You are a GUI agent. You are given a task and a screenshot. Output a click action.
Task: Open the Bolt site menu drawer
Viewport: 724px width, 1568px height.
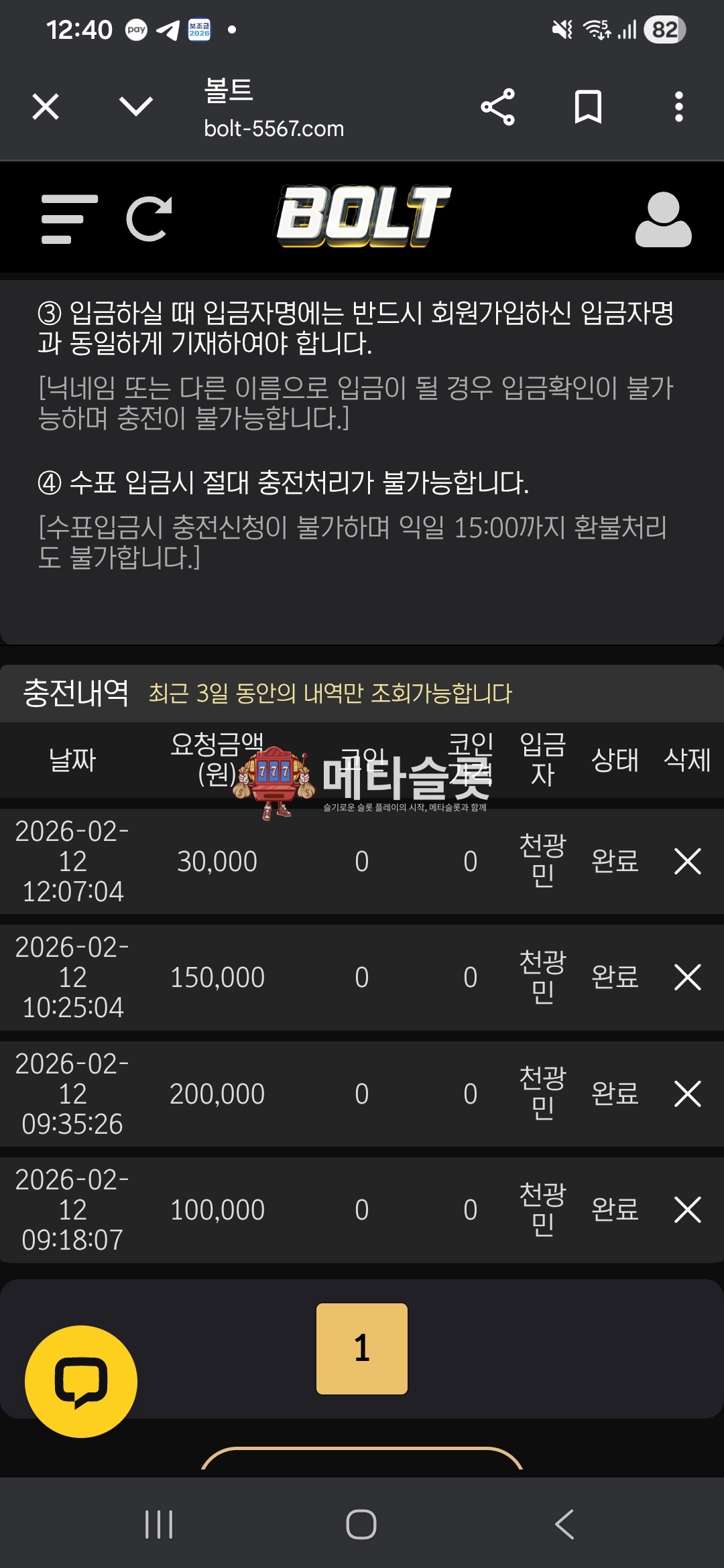coord(69,219)
